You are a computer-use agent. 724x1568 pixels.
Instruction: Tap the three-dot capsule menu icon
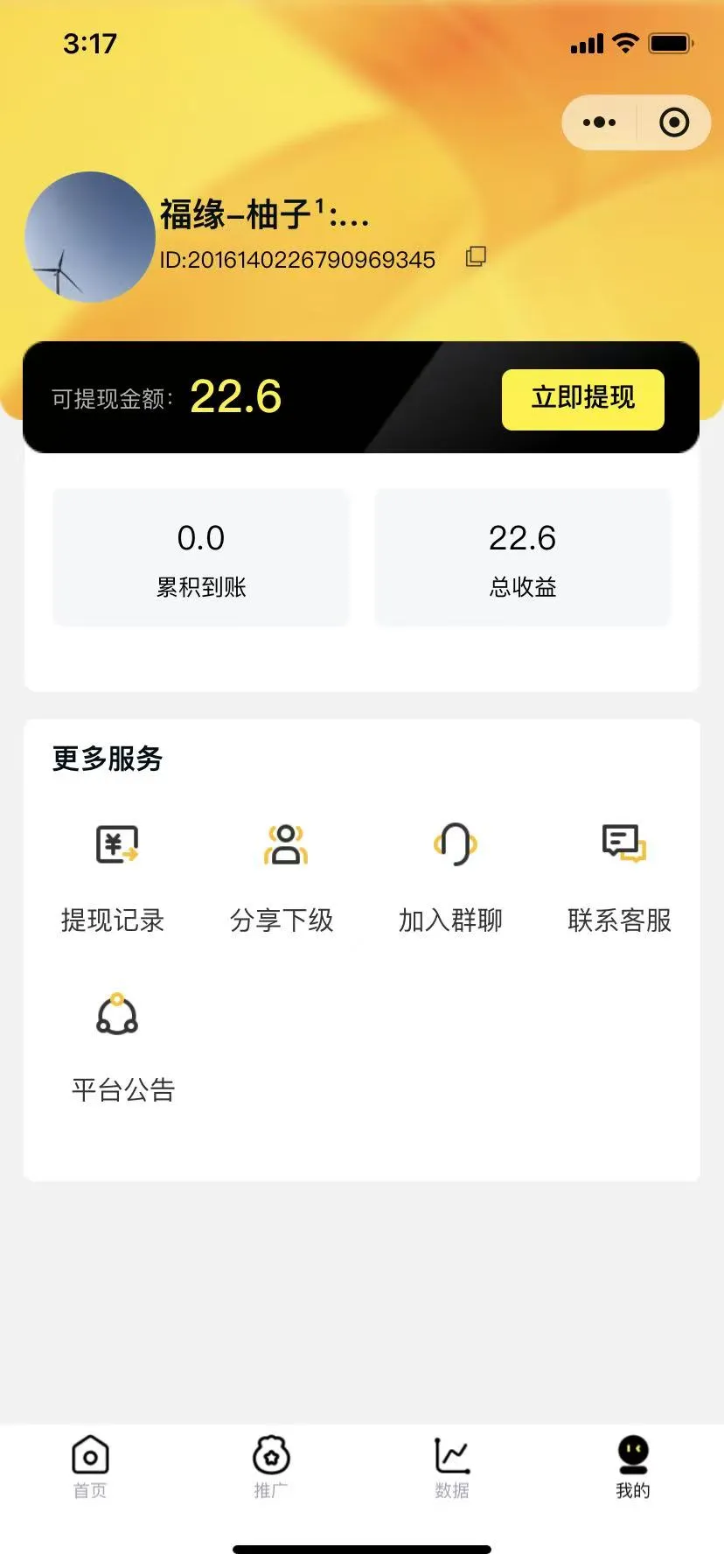pyautogui.click(x=600, y=122)
